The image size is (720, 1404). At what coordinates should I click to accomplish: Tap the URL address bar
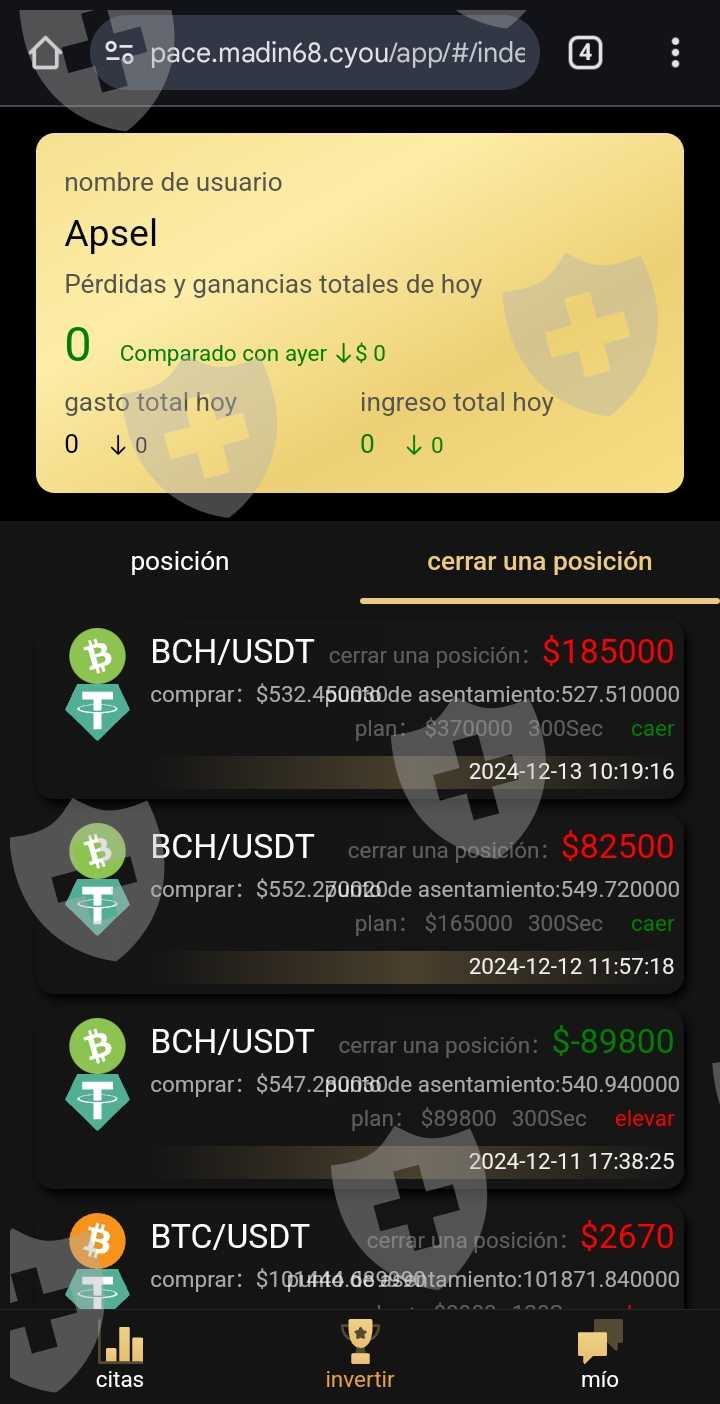315,53
